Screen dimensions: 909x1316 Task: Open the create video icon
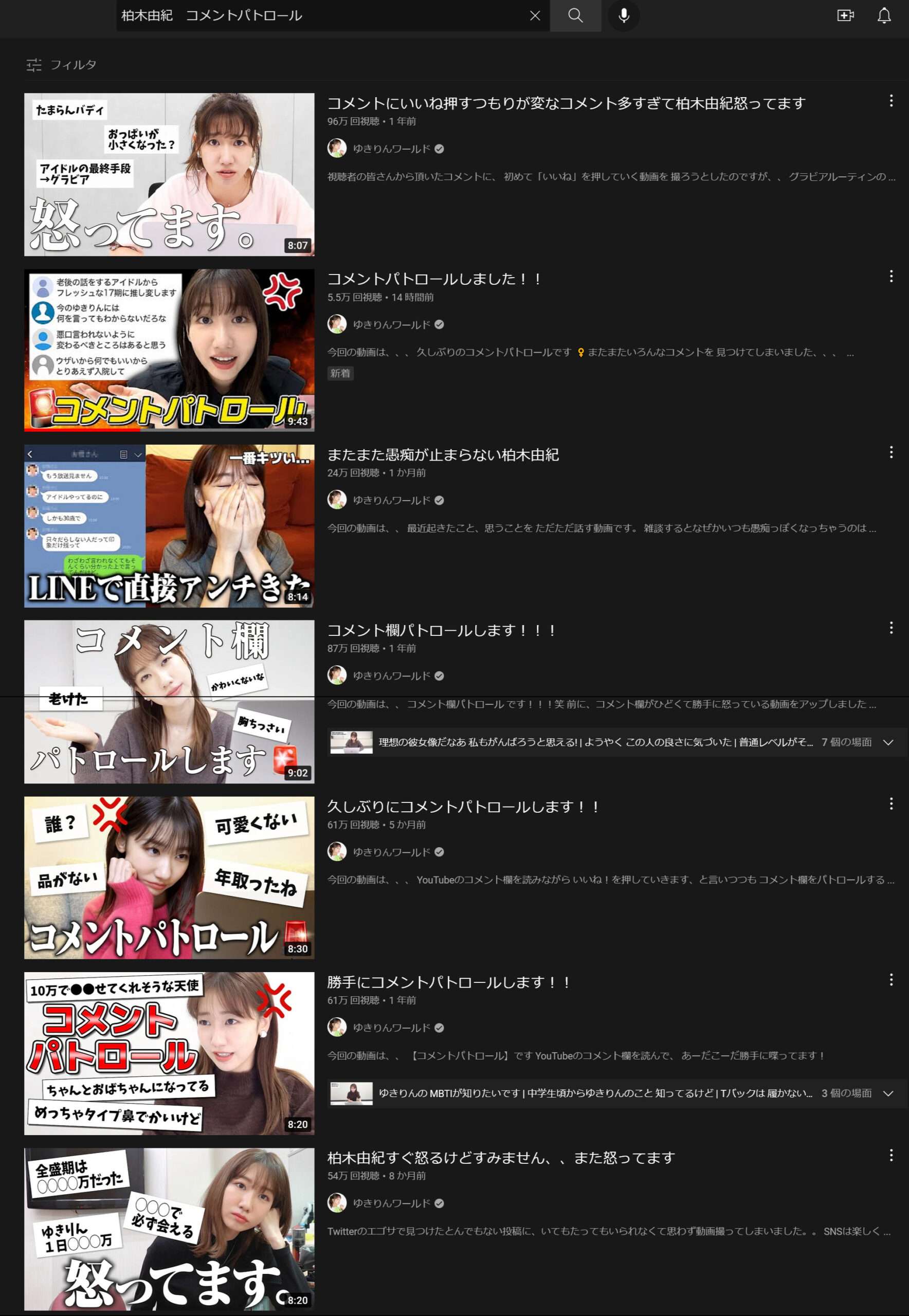pyautogui.click(x=845, y=16)
